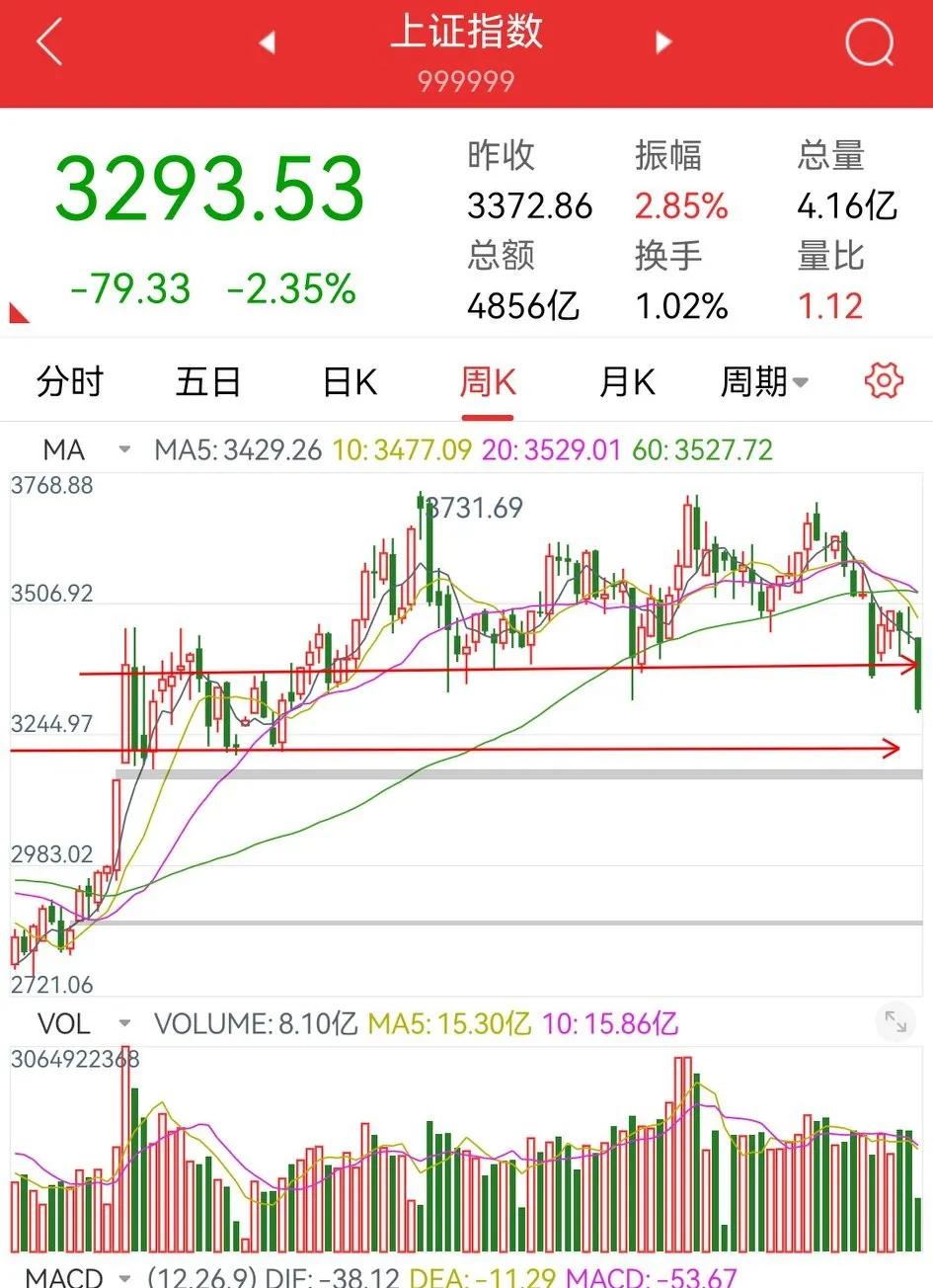The image size is (933, 1288).
Task: Switch to the previous stock with left arrow
Action: coord(267,42)
